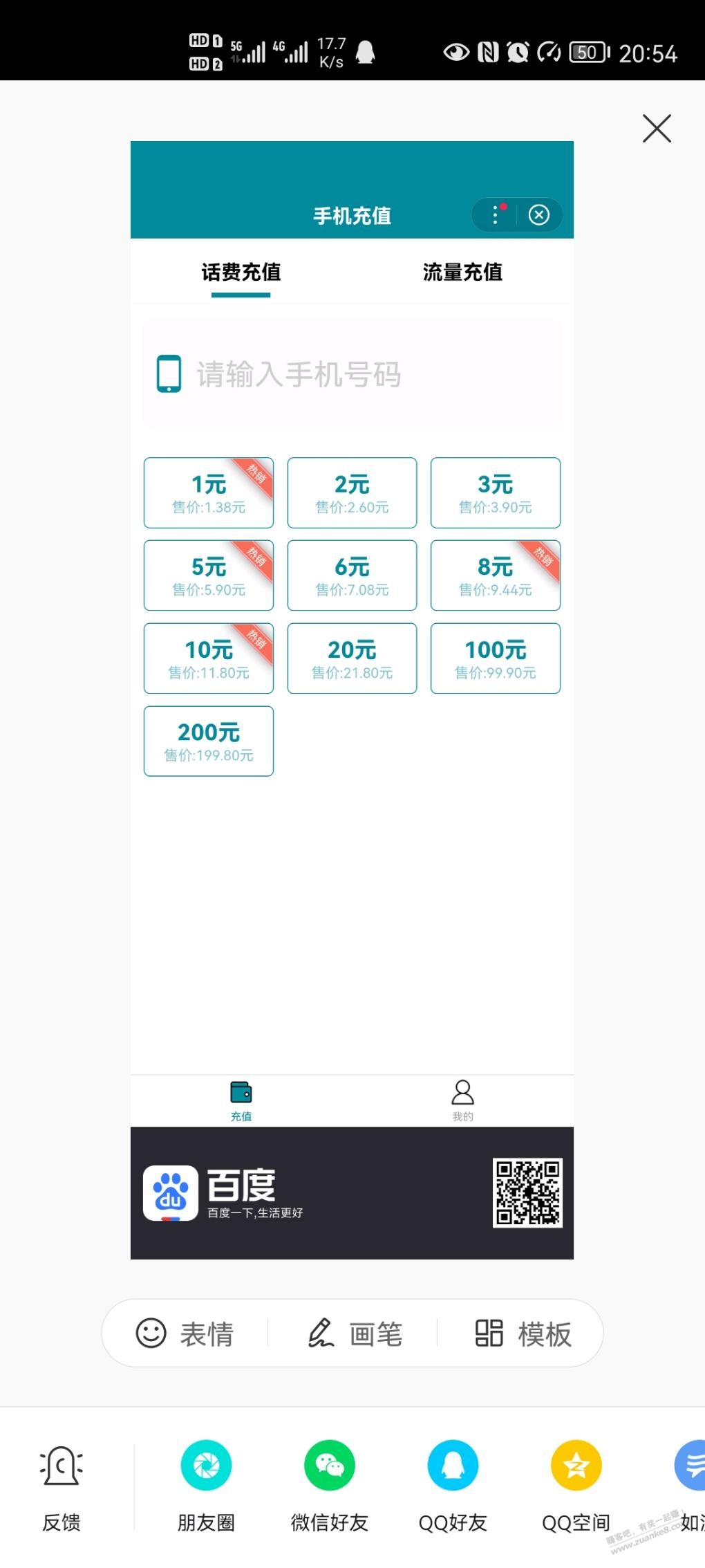Close the screenshot share screen
Image resolution: width=705 pixels, height=1568 pixels.
click(x=656, y=129)
